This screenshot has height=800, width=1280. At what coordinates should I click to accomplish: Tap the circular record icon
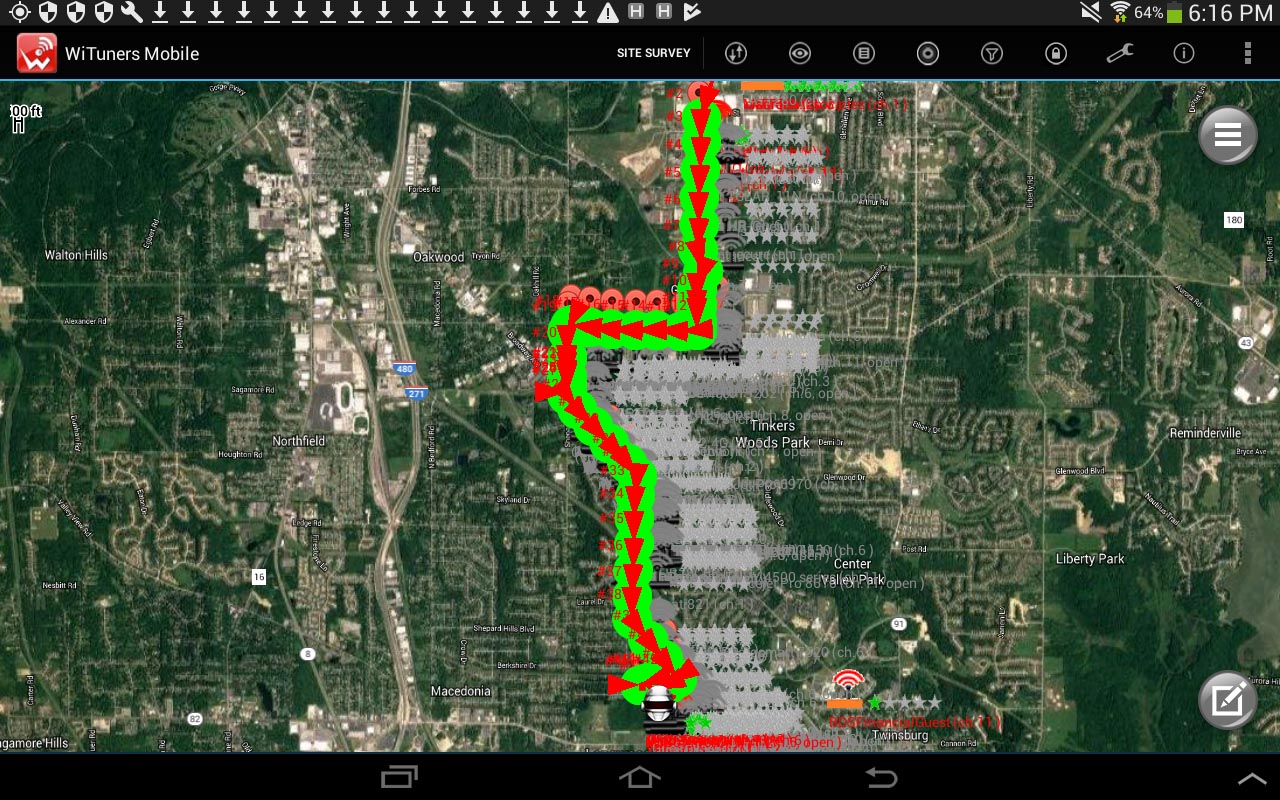[x=928, y=53]
